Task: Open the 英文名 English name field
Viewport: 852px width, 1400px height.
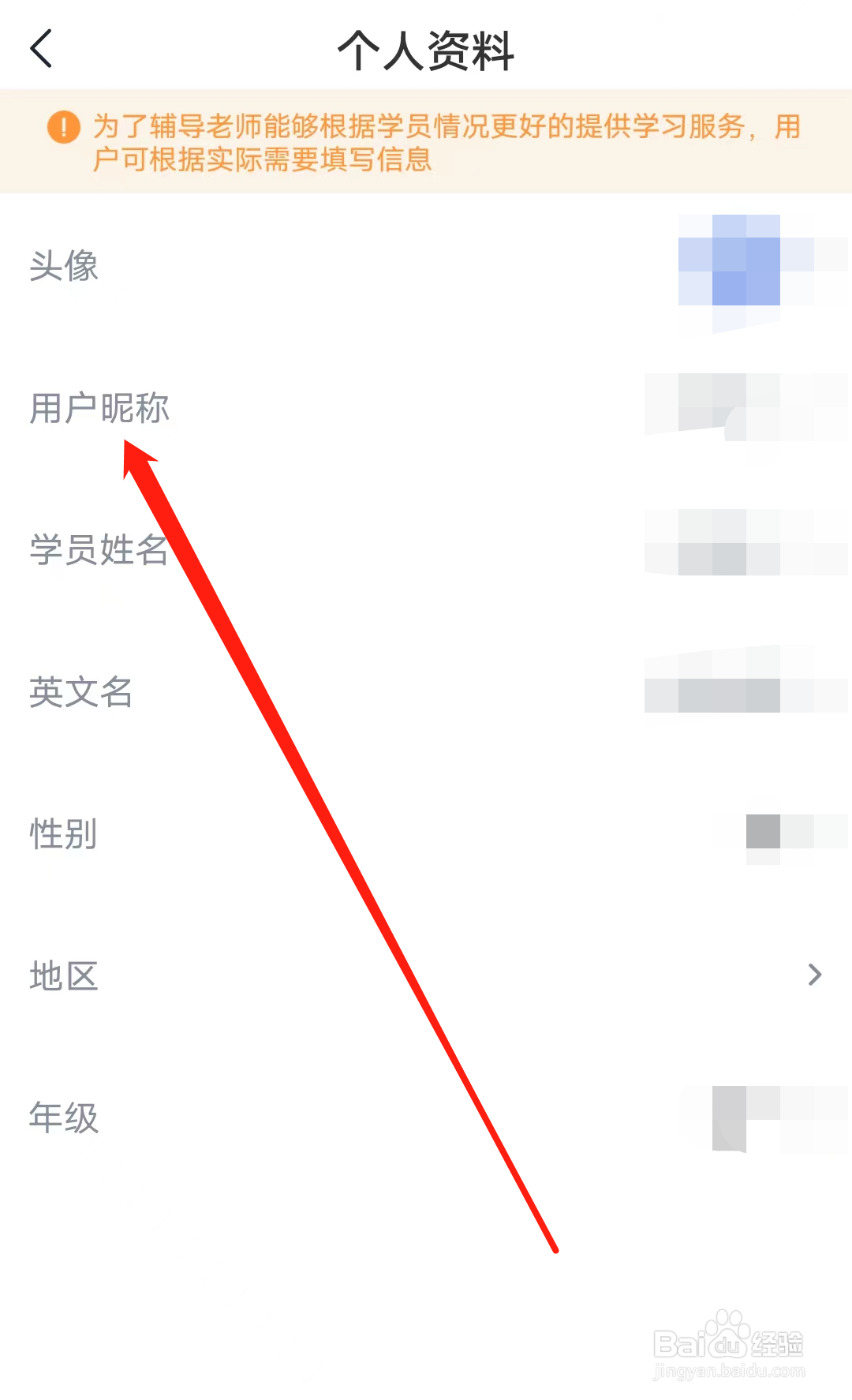Action: tap(80, 694)
